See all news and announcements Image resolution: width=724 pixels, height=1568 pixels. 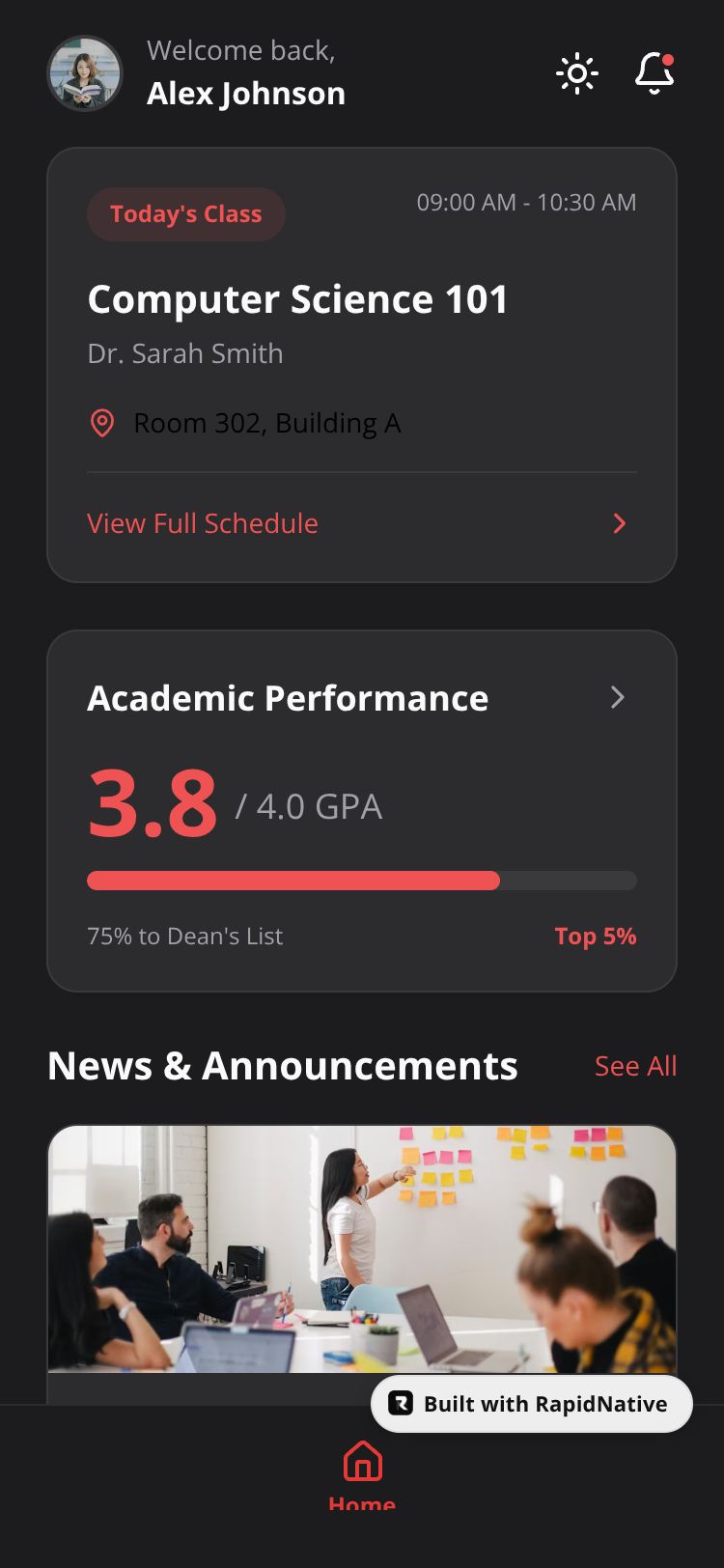(x=635, y=1066)
